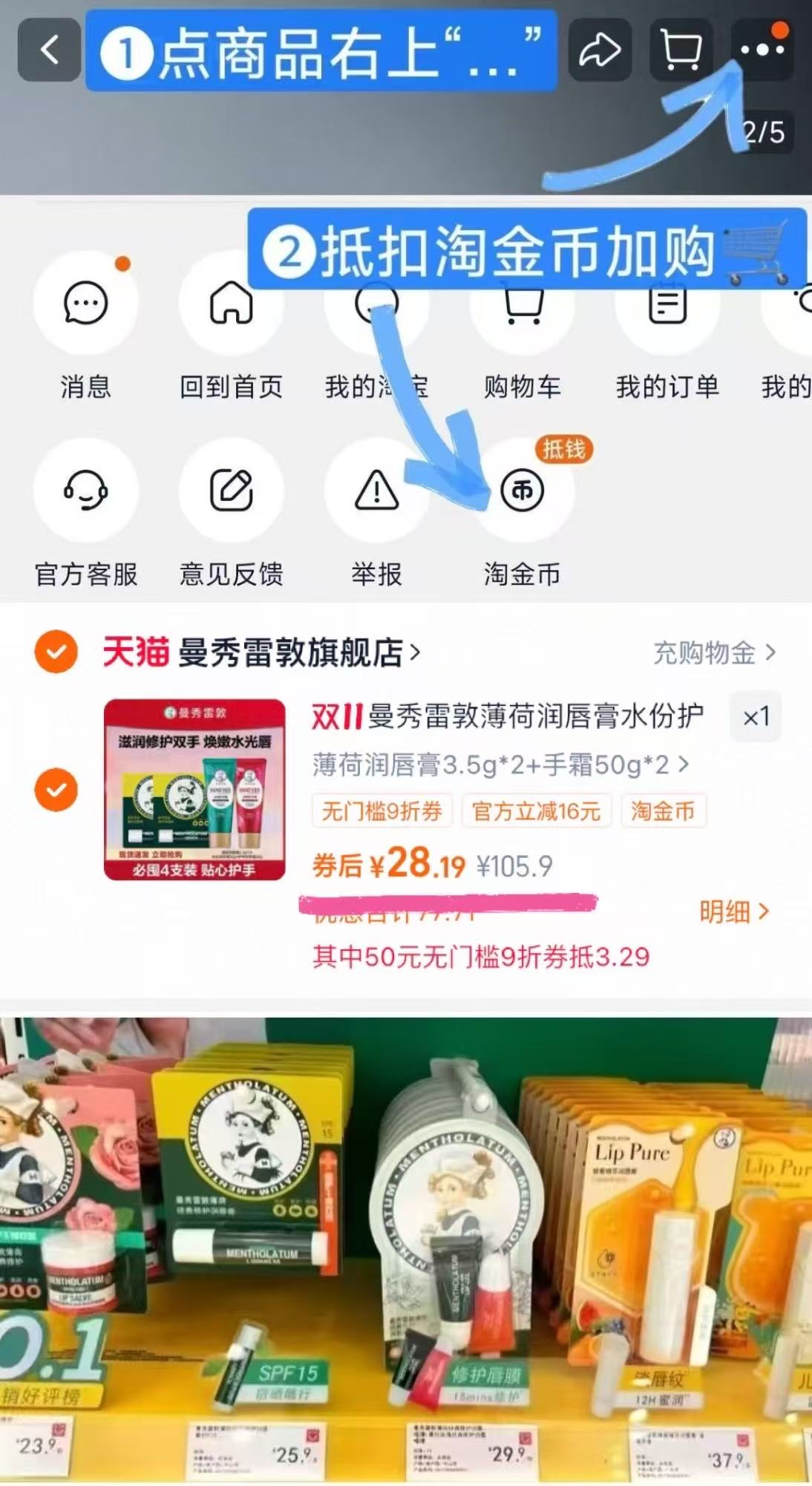Open 我的订单 orders icon
812x1486 pixels.
click(x=668, y=303)
